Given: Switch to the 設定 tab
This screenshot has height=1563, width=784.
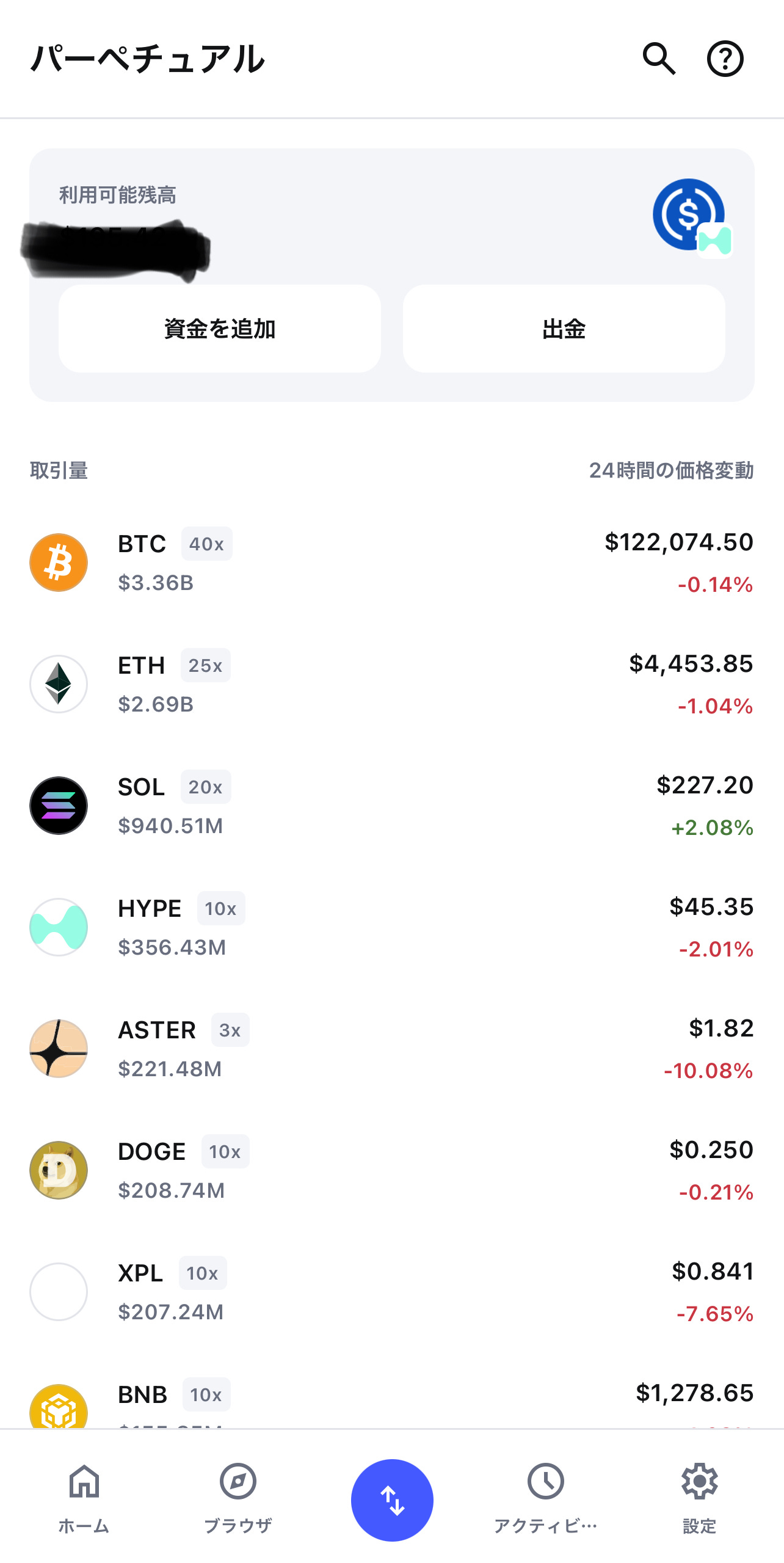Looking at the screenshot, I should [x=699, y=1498].
